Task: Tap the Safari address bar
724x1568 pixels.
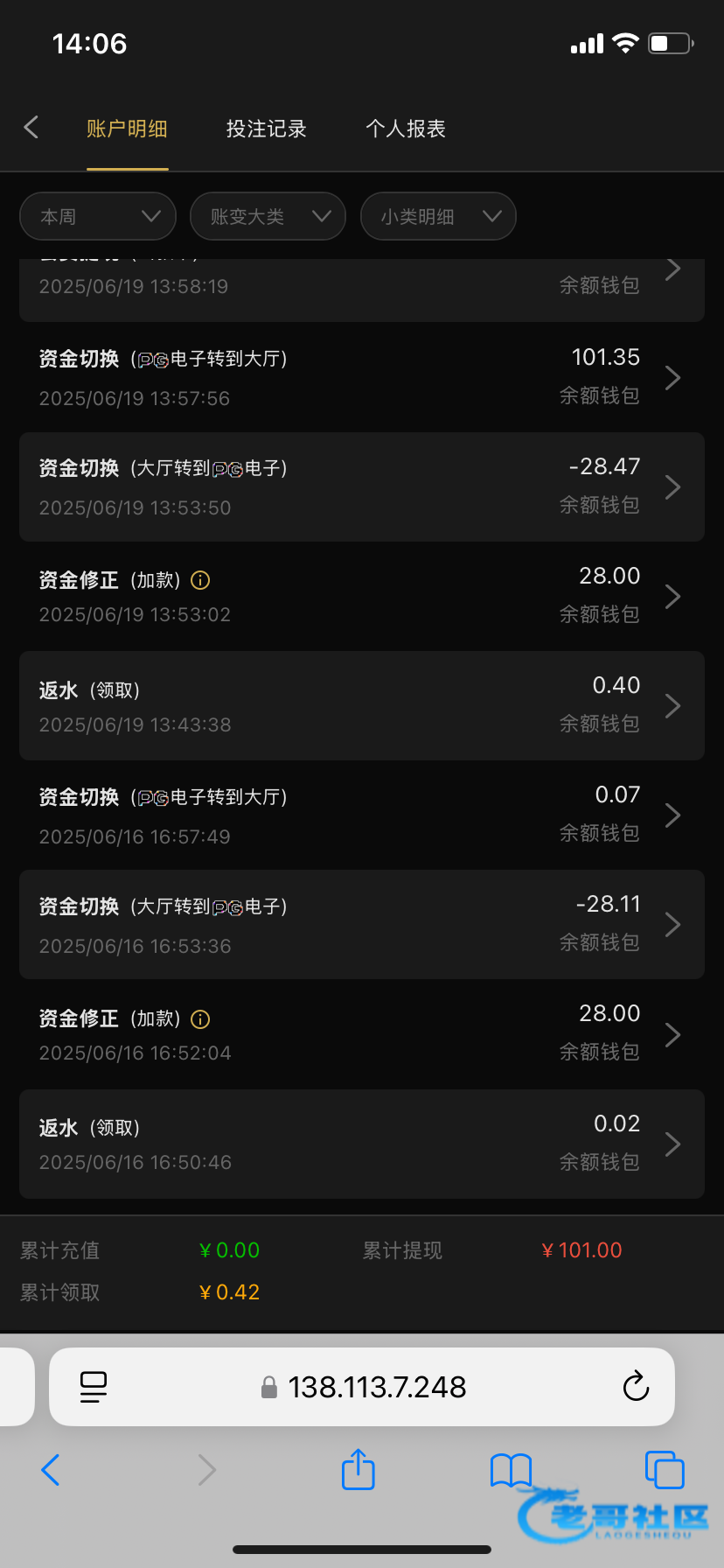Action: (x=362, y=1387)
